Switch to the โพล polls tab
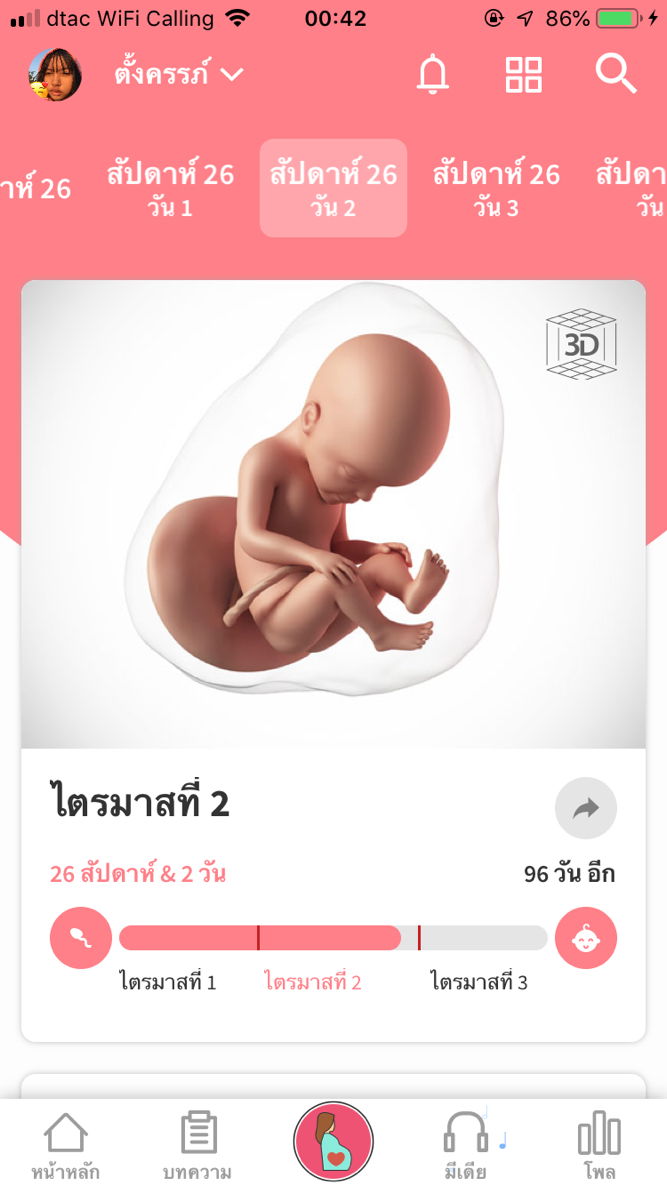667x1186 pixels. (599, 1146)
